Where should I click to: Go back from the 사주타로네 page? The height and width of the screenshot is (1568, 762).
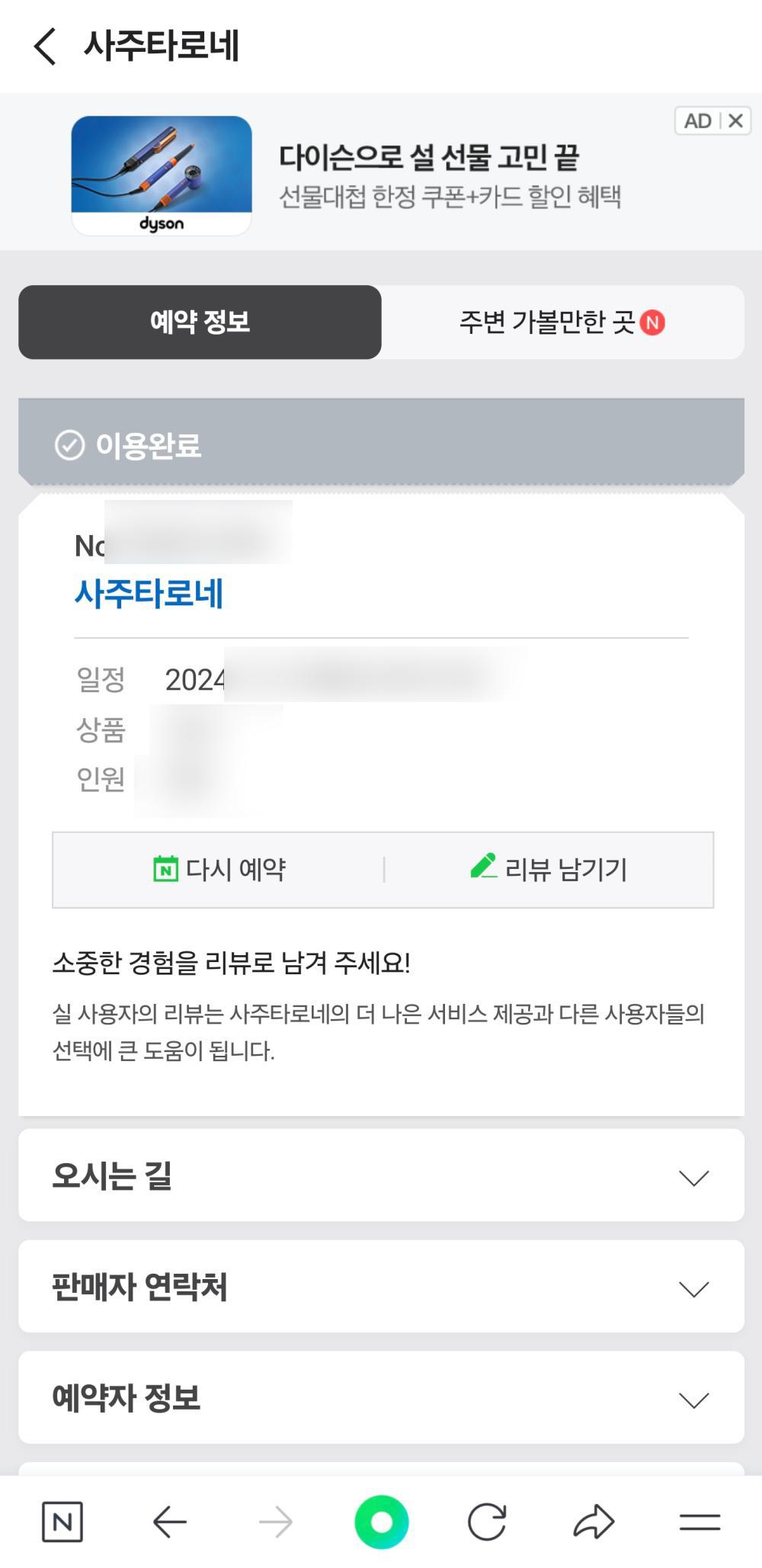point(46,46)
